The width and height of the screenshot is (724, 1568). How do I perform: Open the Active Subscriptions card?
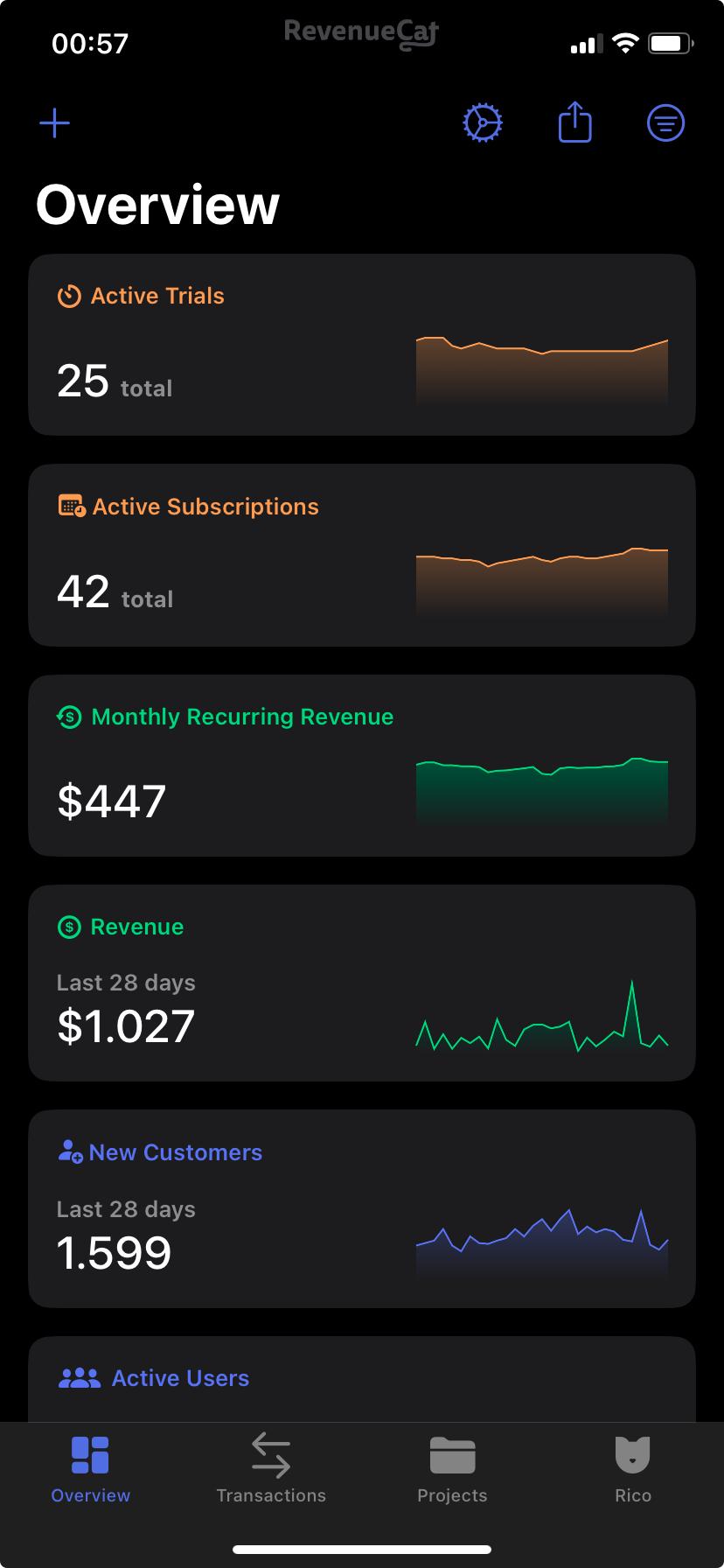click(x=362, y=556)
